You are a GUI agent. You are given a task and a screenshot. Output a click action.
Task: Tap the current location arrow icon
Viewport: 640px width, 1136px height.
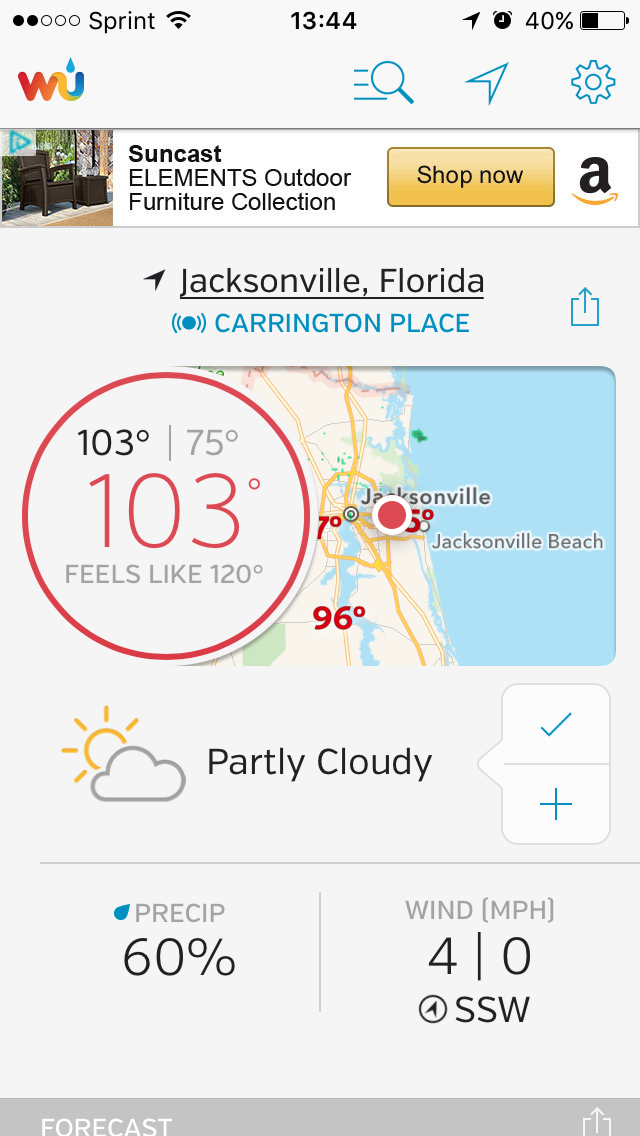487,84
